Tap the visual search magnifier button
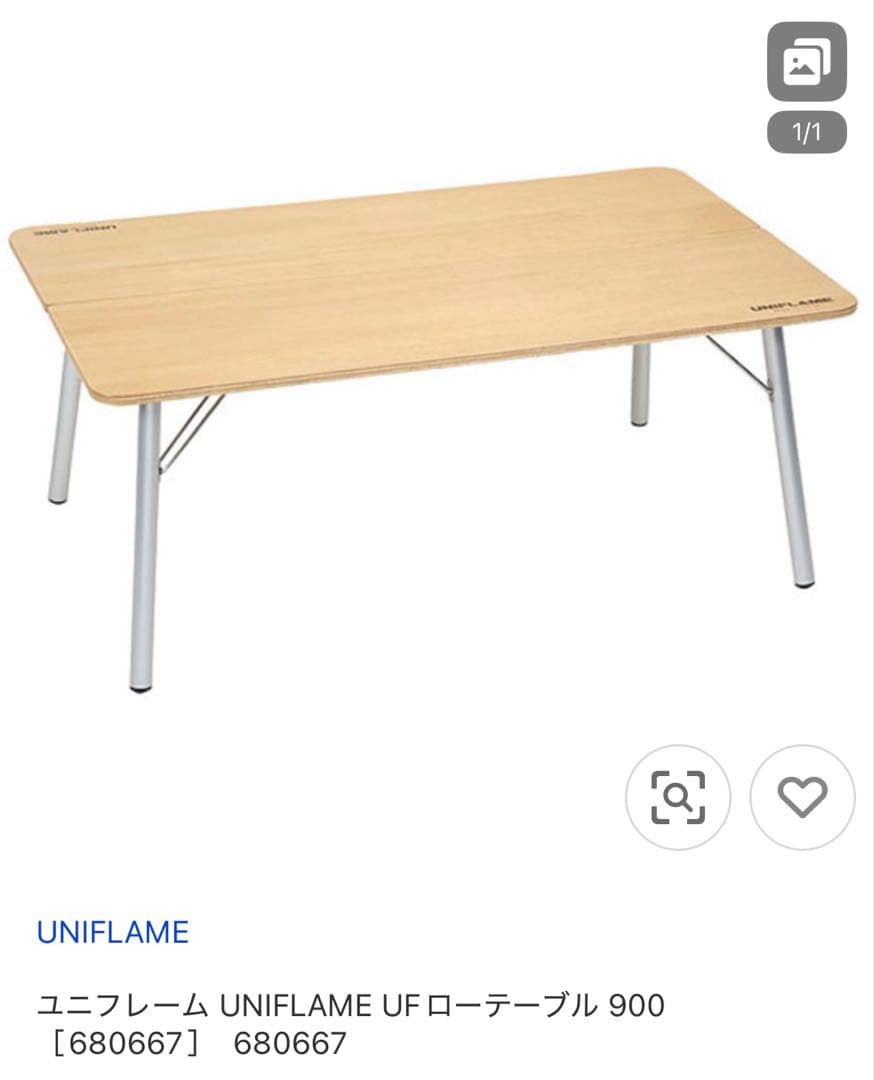 click(x=678, y=797)
